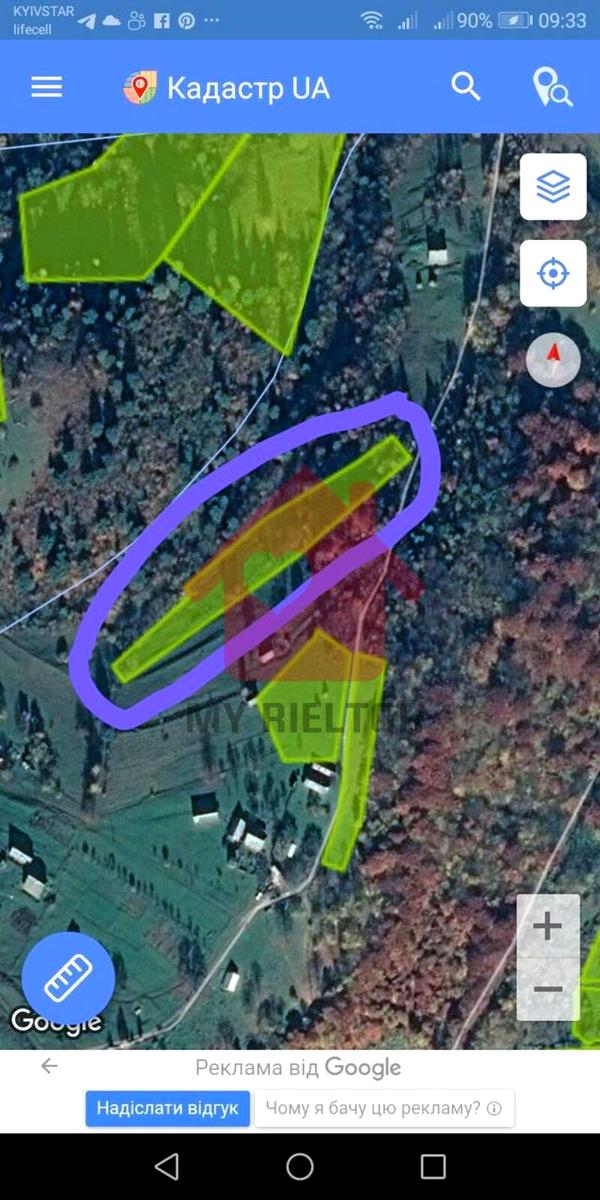Tap the back arrow in ad banner

click(x=49, y=1066)
